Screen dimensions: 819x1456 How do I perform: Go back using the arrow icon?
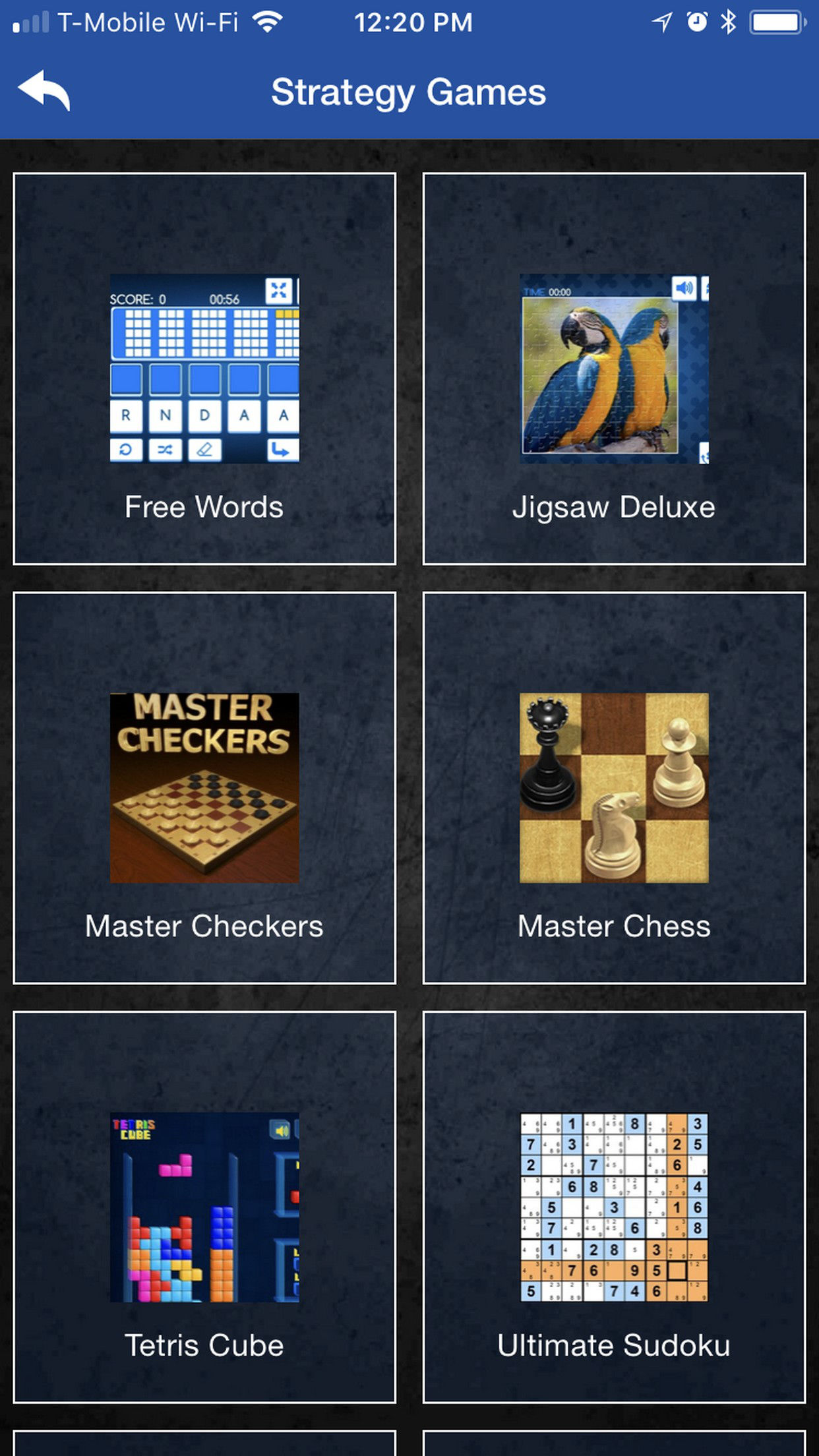pos(44,90)
